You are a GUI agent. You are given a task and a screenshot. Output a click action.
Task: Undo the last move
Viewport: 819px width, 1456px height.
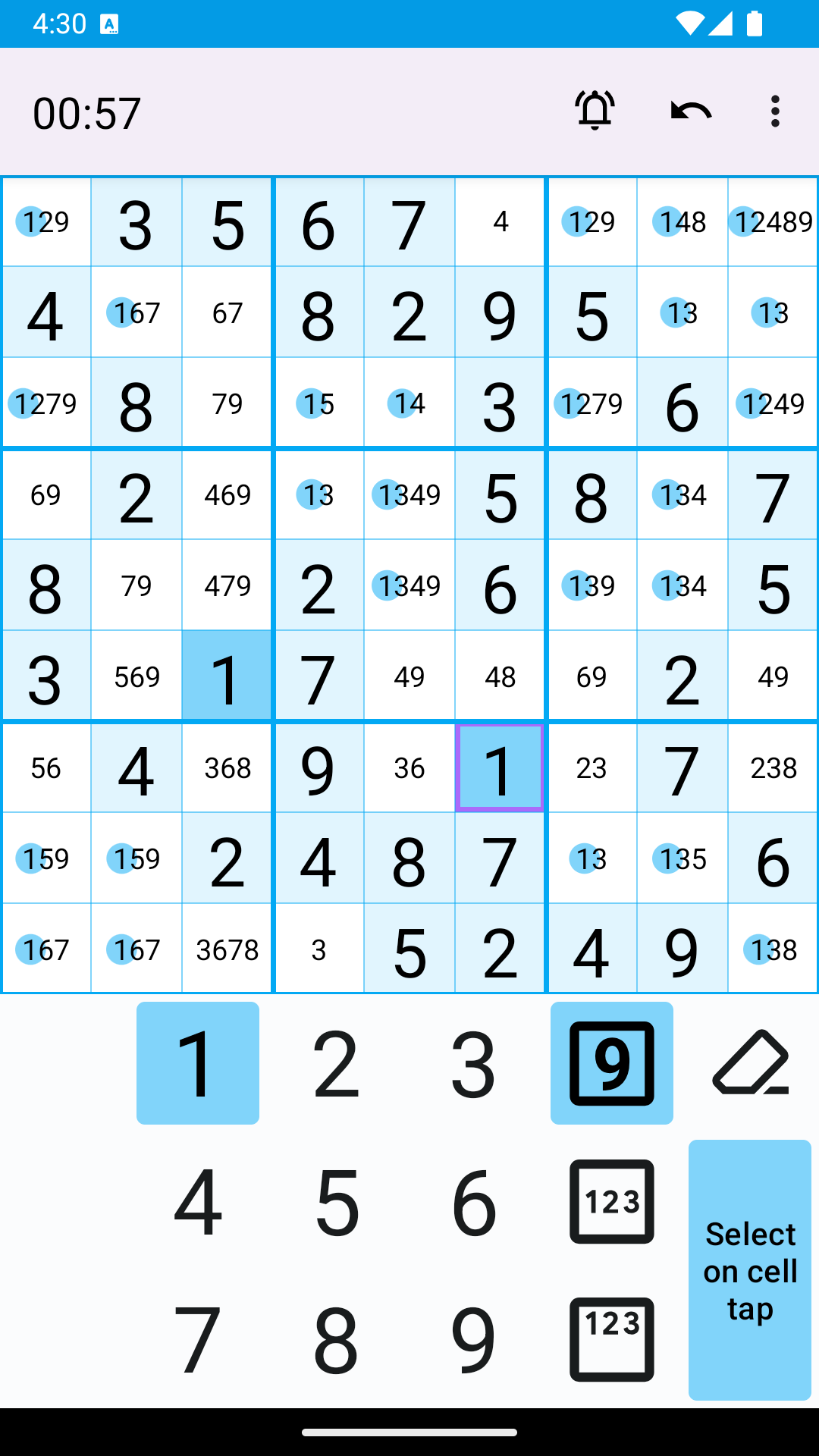(x=691, y=111)
